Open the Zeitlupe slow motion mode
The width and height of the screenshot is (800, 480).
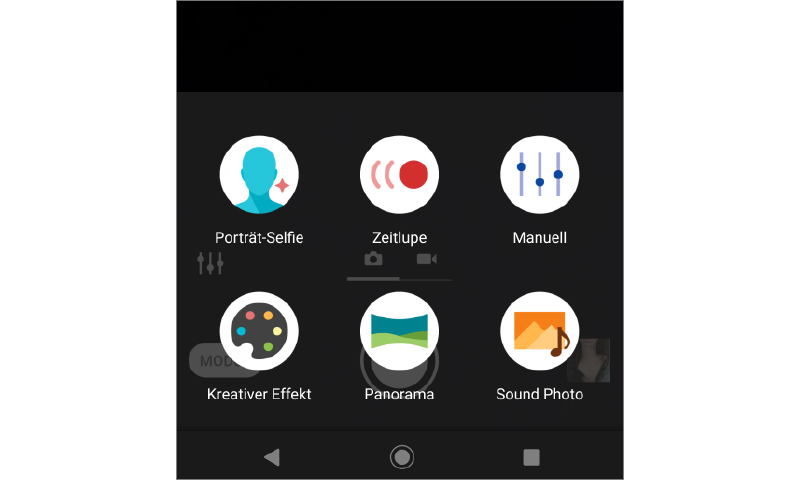point(399,176)
